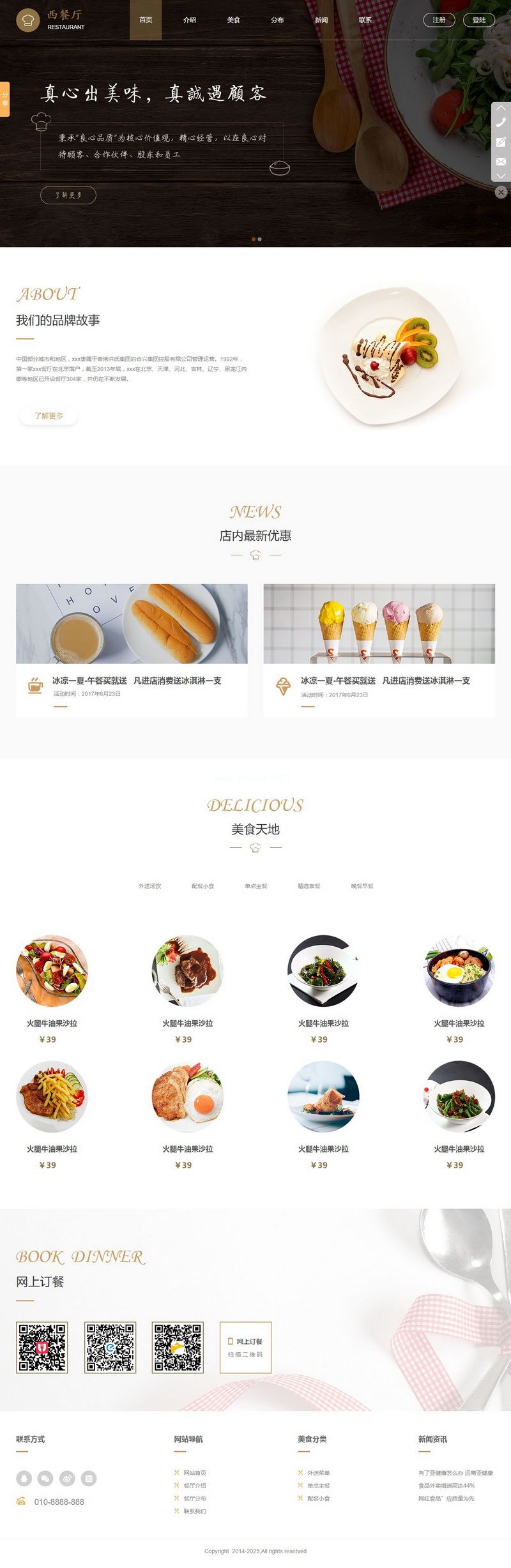Go to the 美食 page in top navigation
Image resolution: width=511 pixels, height=1568 pixels.
pos(234,20)
